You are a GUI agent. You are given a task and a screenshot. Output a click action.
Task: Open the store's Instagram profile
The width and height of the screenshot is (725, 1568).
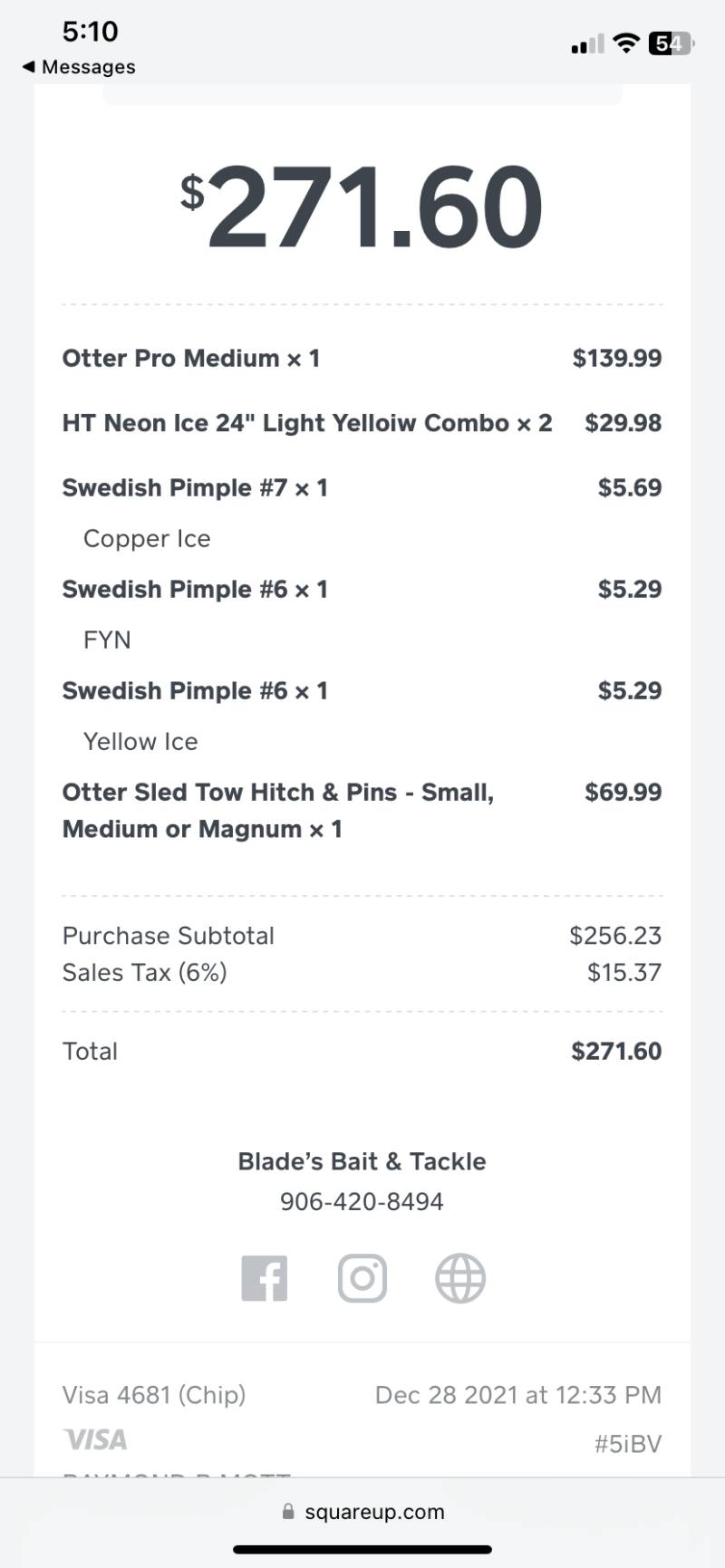point(362,1278)
